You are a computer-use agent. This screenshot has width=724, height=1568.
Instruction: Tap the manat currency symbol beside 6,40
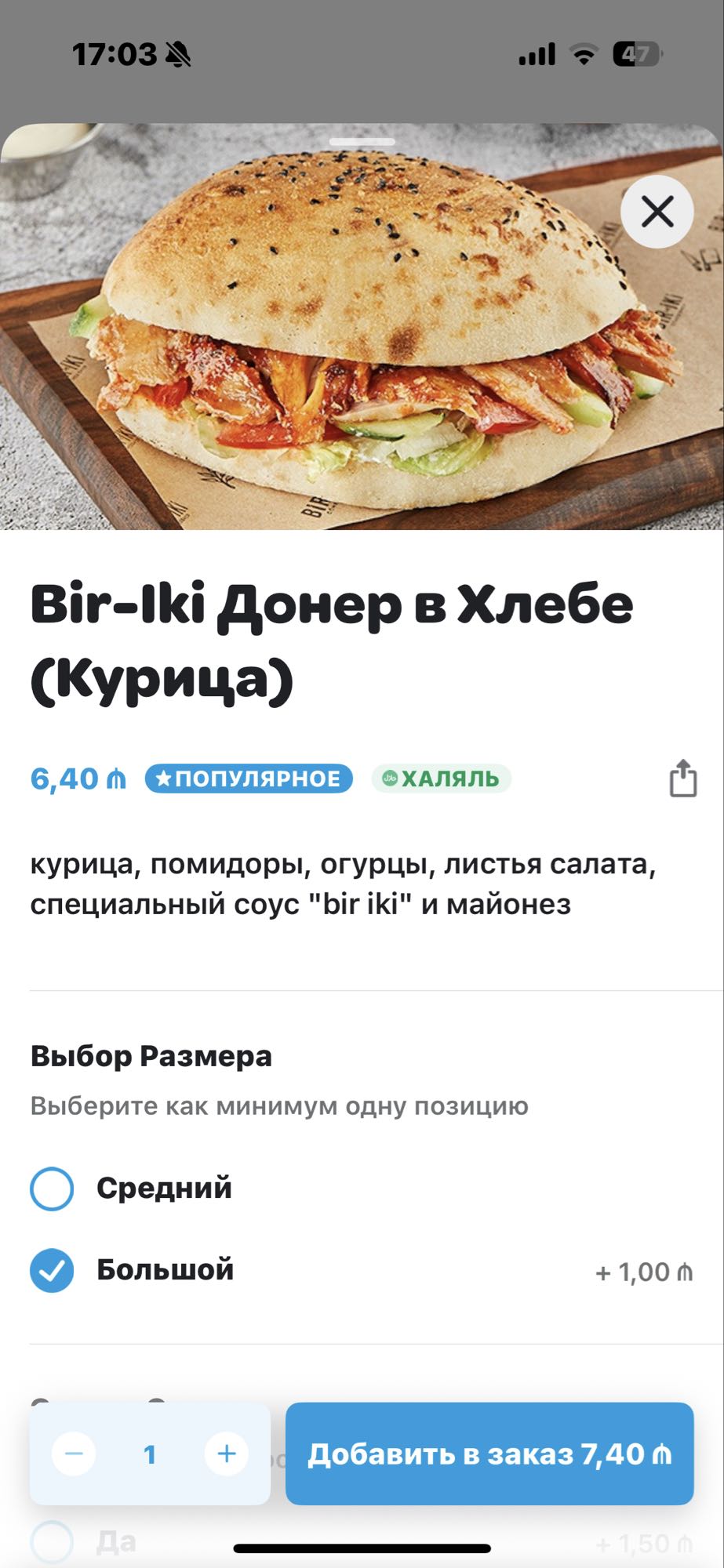116,779
